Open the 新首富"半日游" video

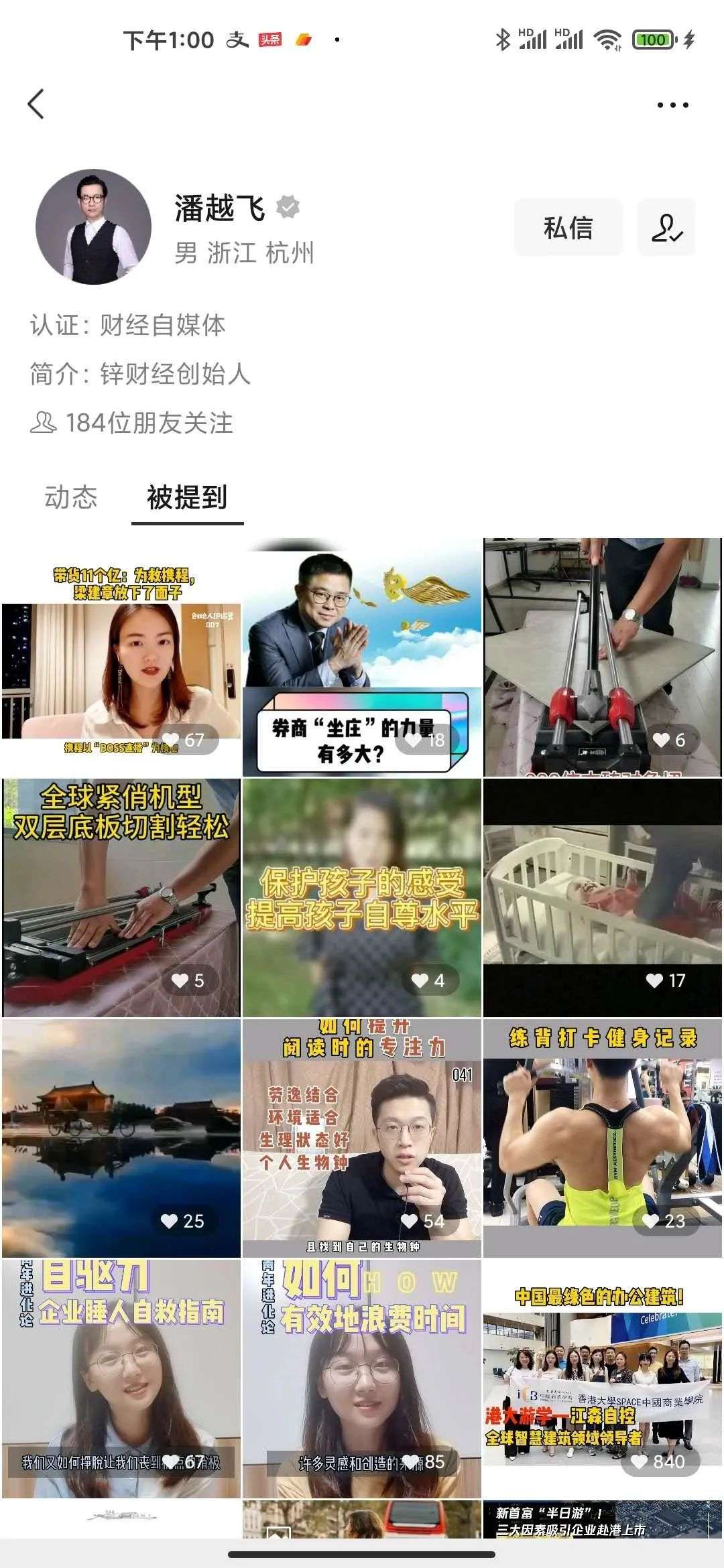pyautogui.click(x=603, y=1520)
